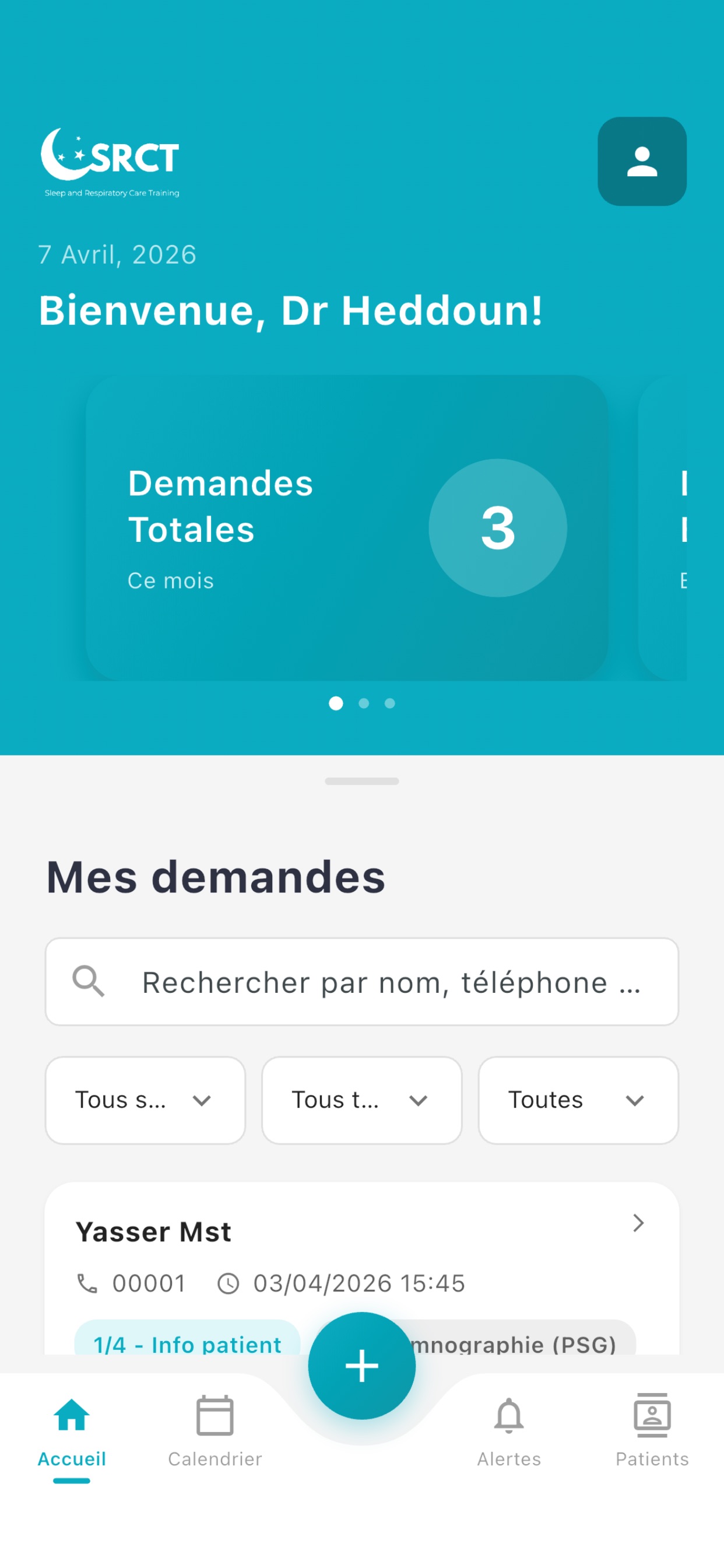Open the Toutes filter dropdown
Screen dimensions: 724x1568
click(579, 1100)
